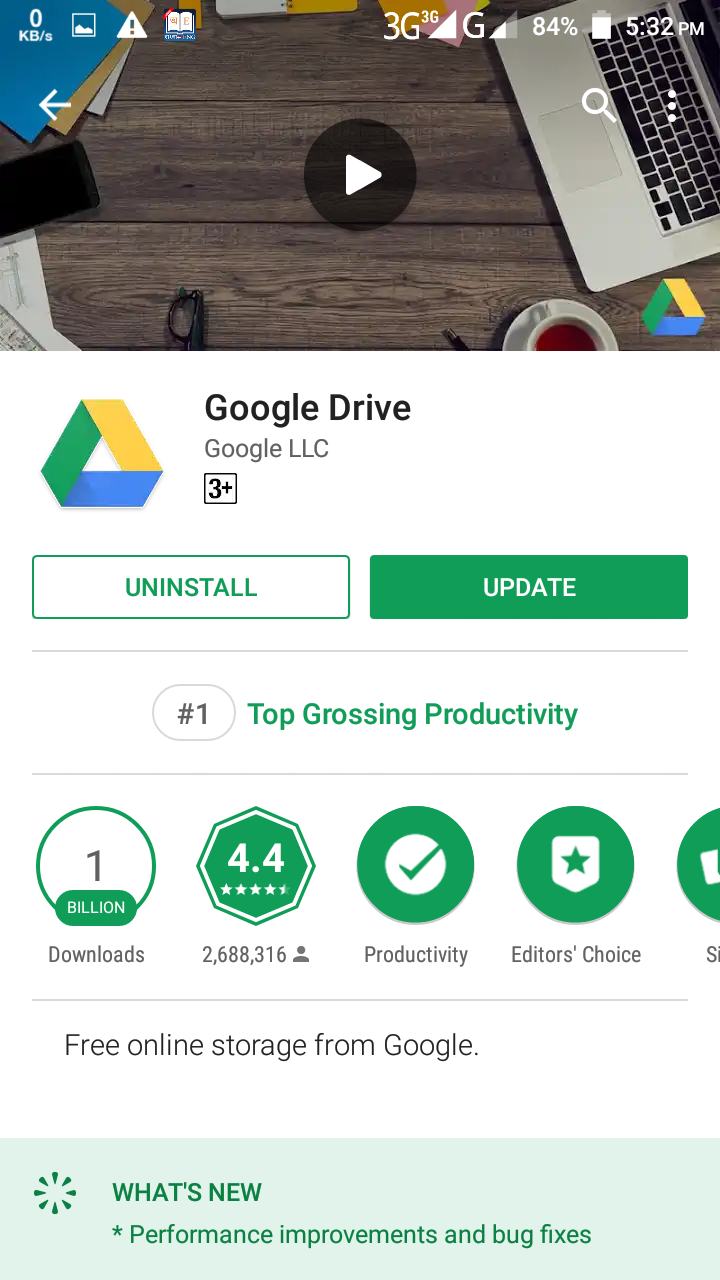Tap the 3+ content rating icon
The image size is (720, 1280).
220,488
